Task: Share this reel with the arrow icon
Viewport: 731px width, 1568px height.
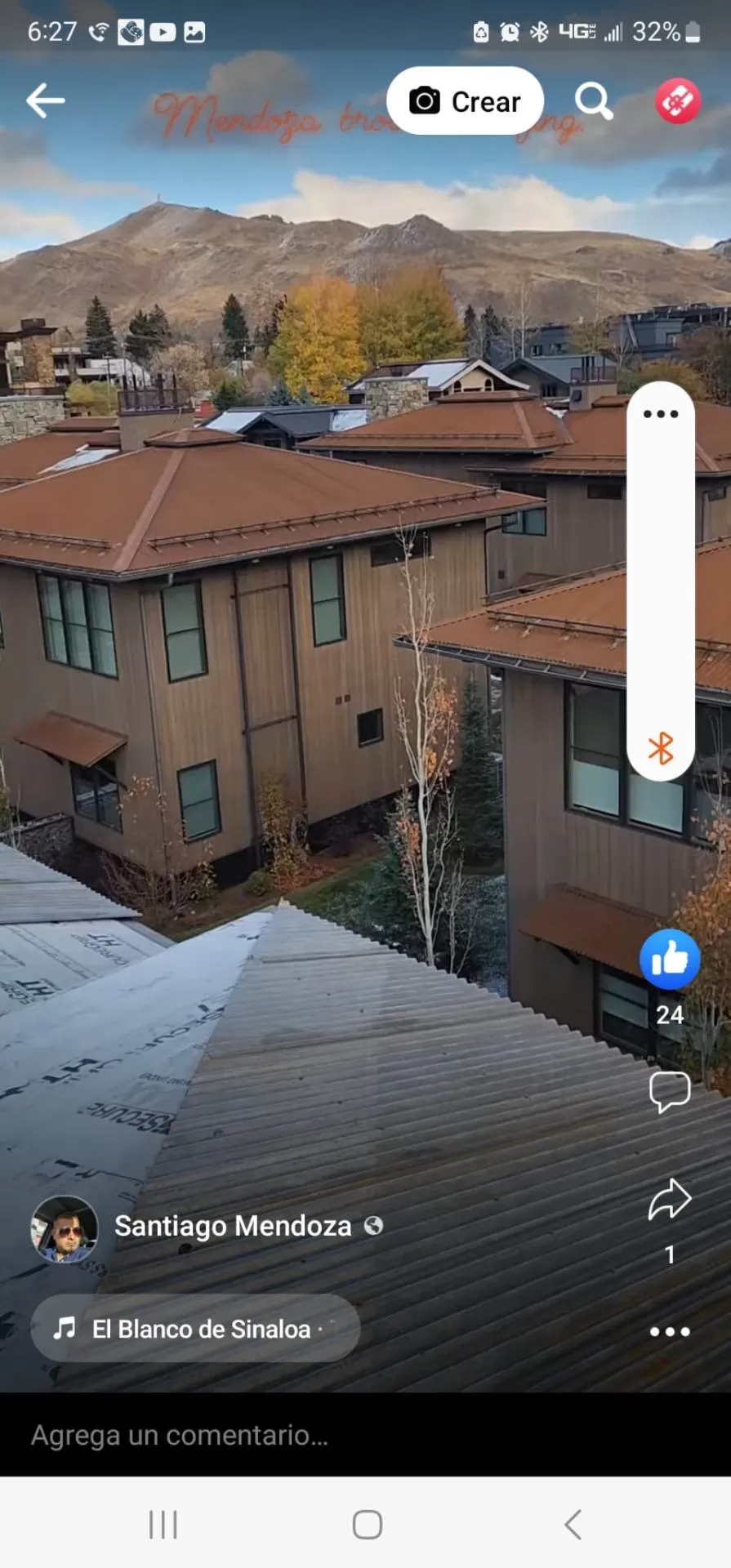Action: point(670,1200)
